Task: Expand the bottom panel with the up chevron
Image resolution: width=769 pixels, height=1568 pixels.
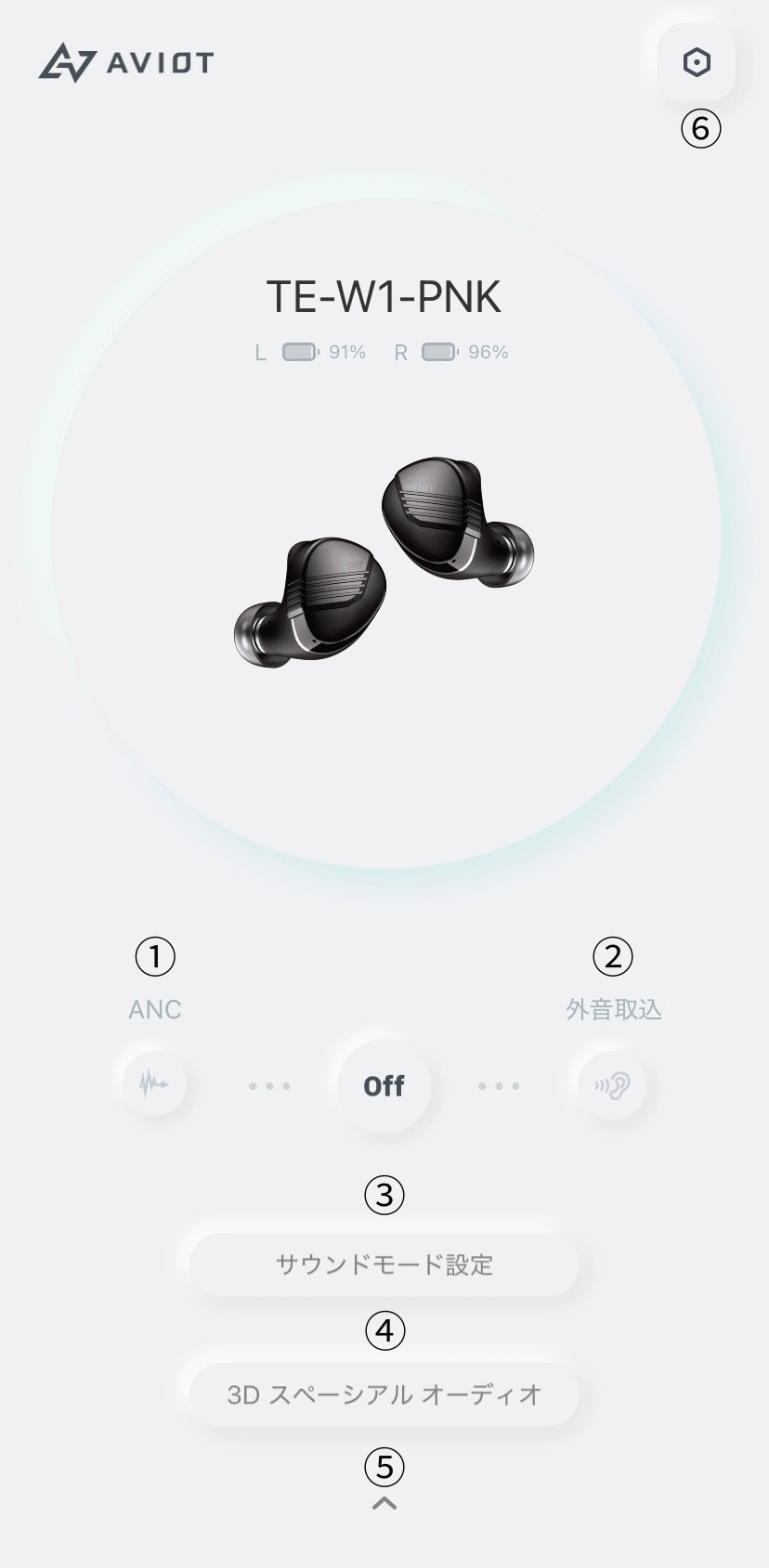Action: click(384, 1504)
